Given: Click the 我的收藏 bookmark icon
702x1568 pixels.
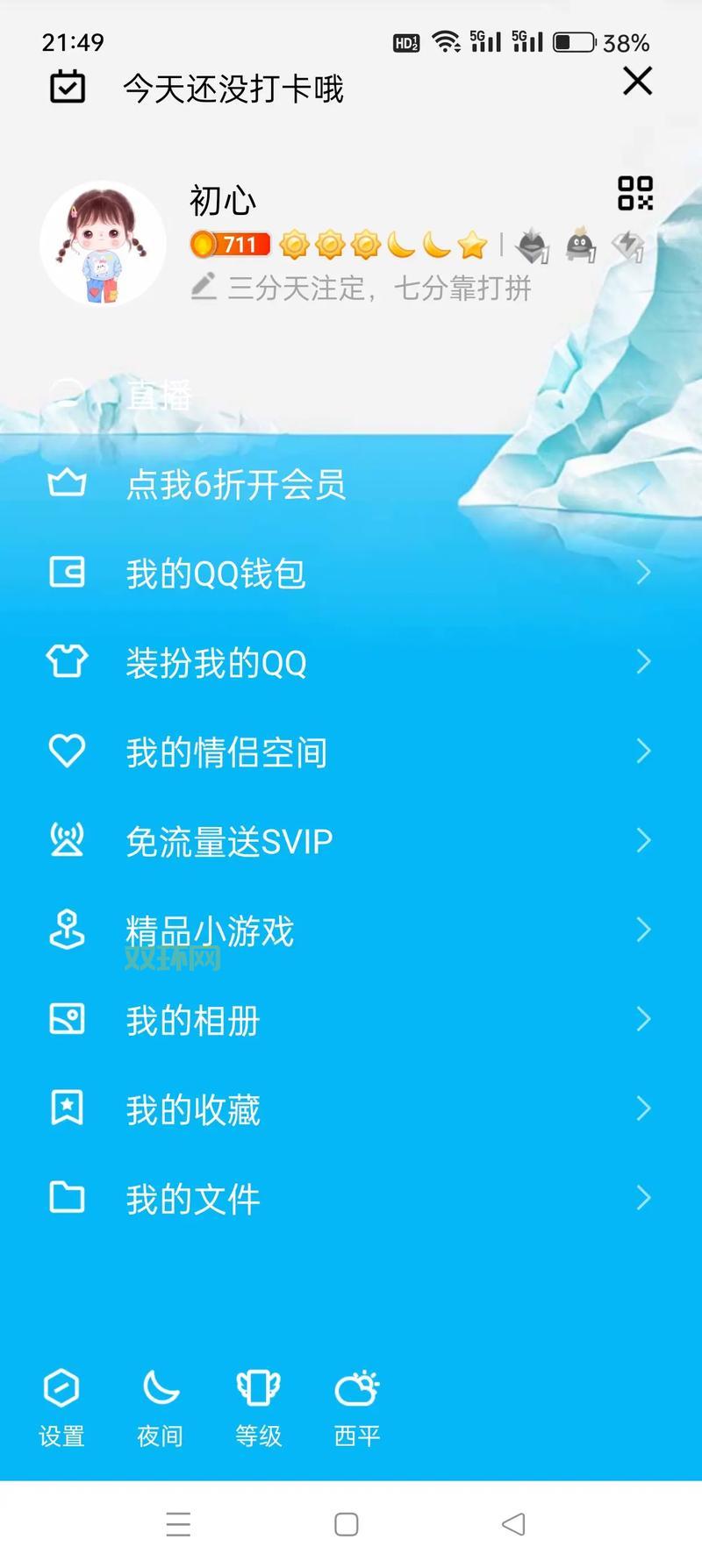Looking at the screenshot, I should (68, 1108).
